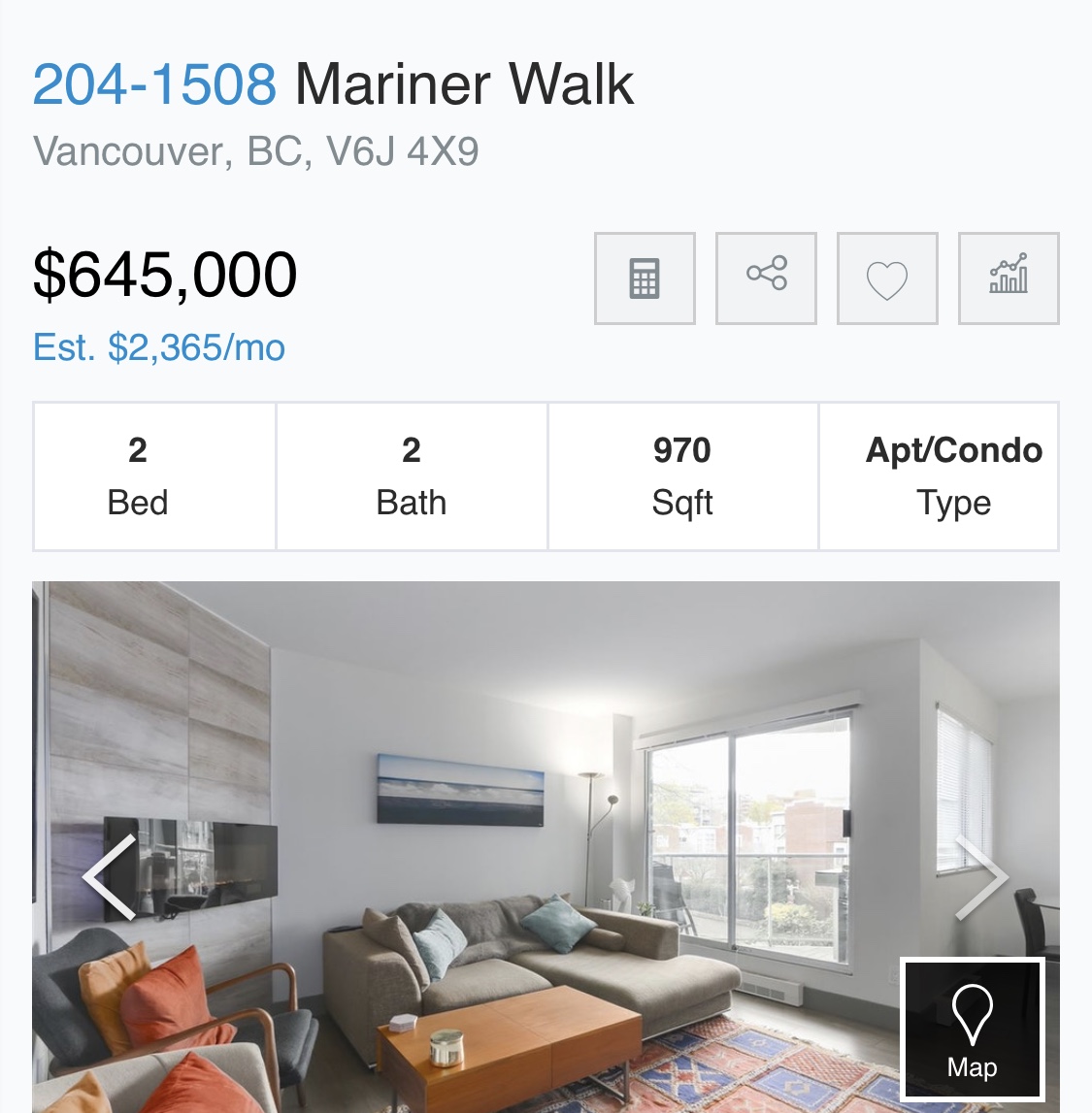Share this Mariner Walk listing
Screen dimensions: 1092x1113
766,278
